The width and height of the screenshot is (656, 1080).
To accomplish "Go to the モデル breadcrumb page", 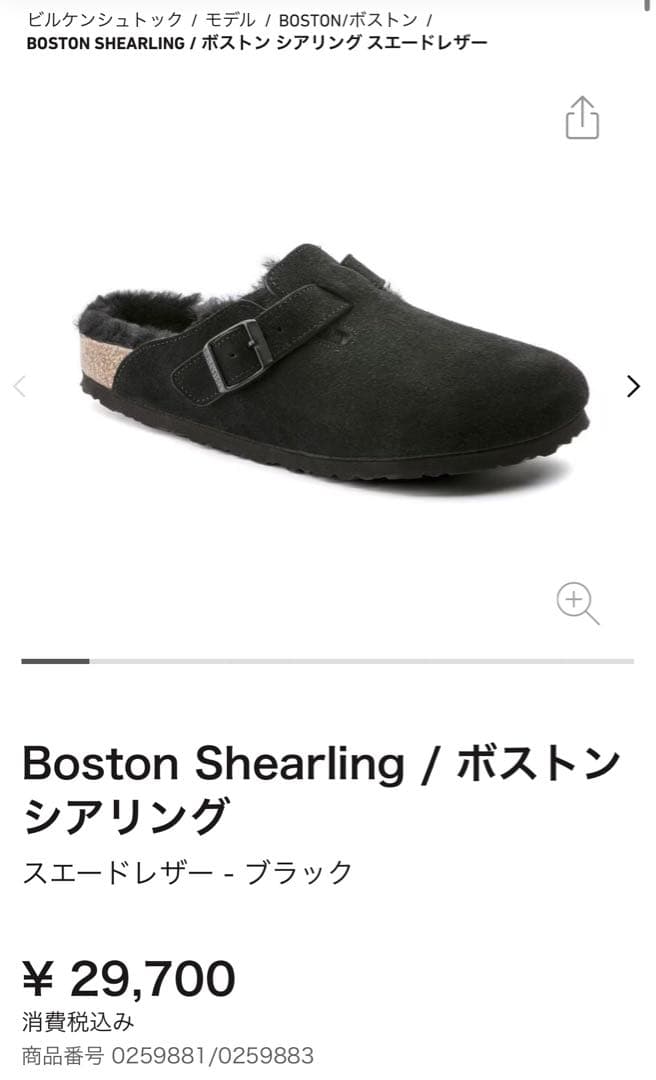I will (x=230, y=20).
